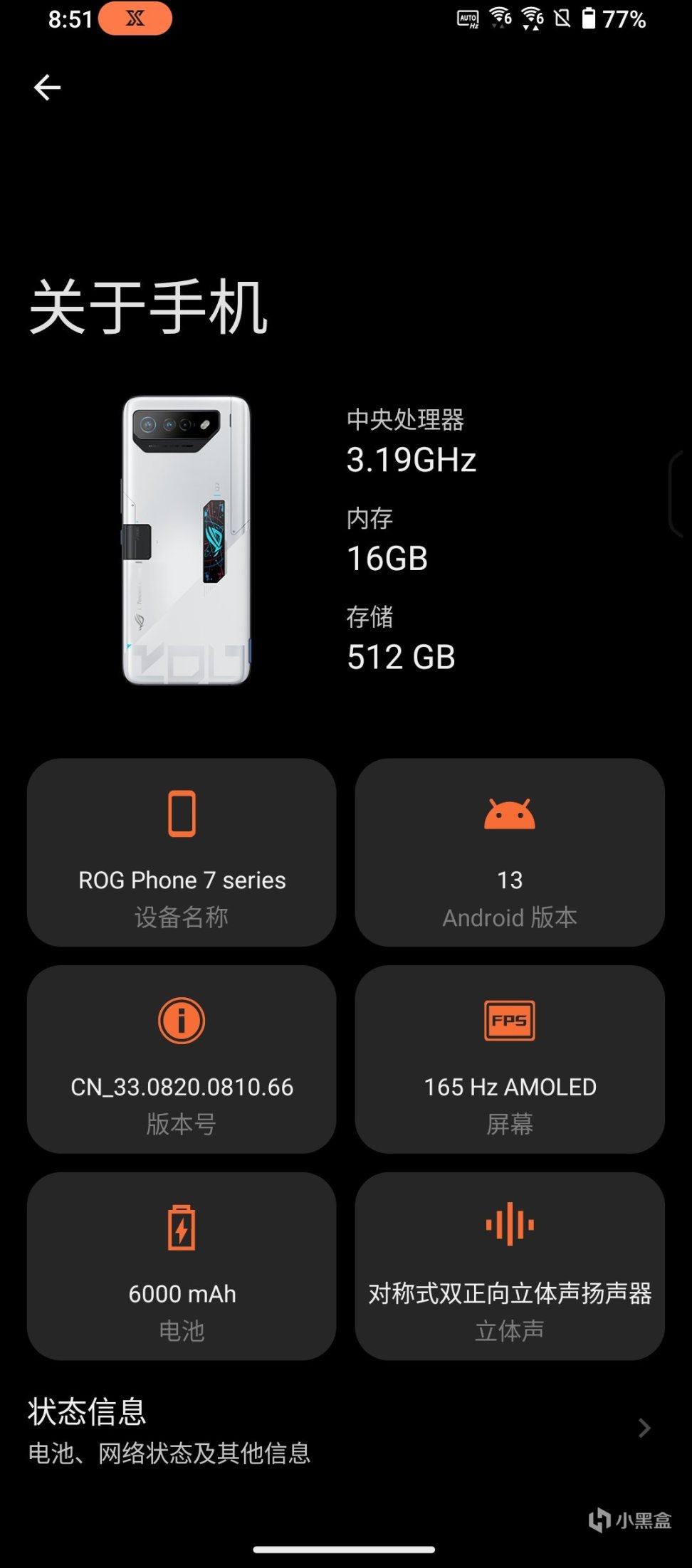Go back from the 关于手机 page

pos(47,88)
